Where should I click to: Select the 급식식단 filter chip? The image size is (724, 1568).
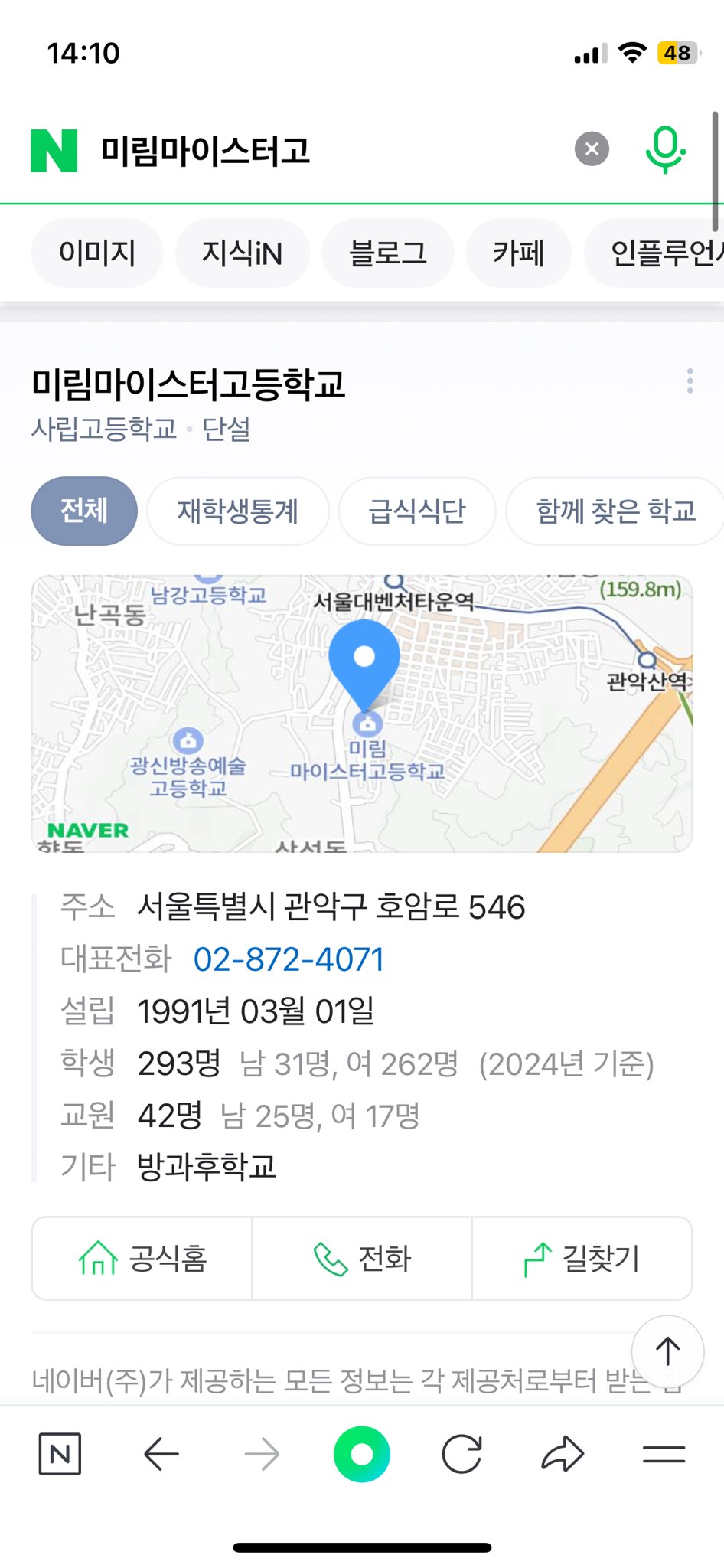click(416, 511)
